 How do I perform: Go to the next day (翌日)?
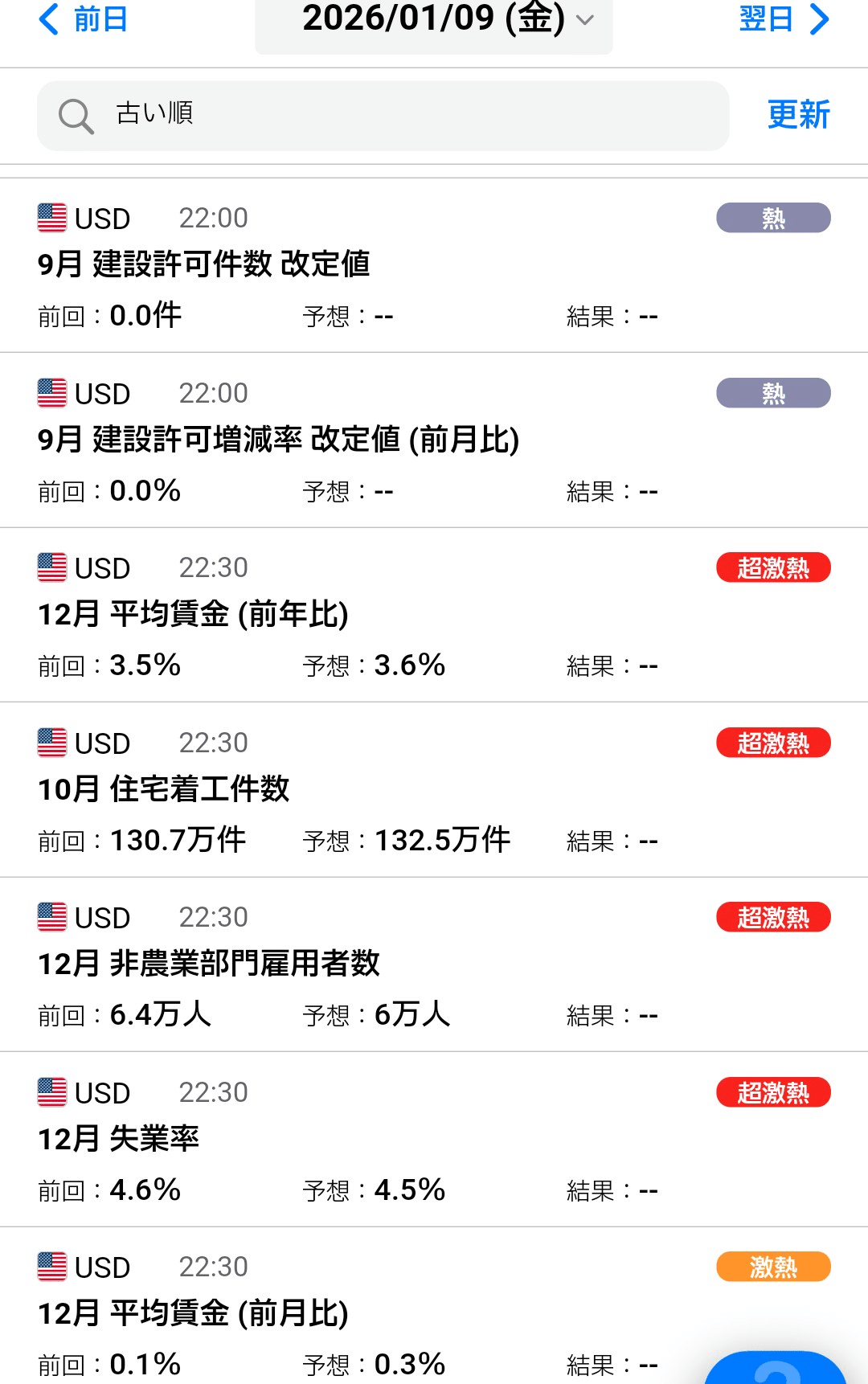783,19
